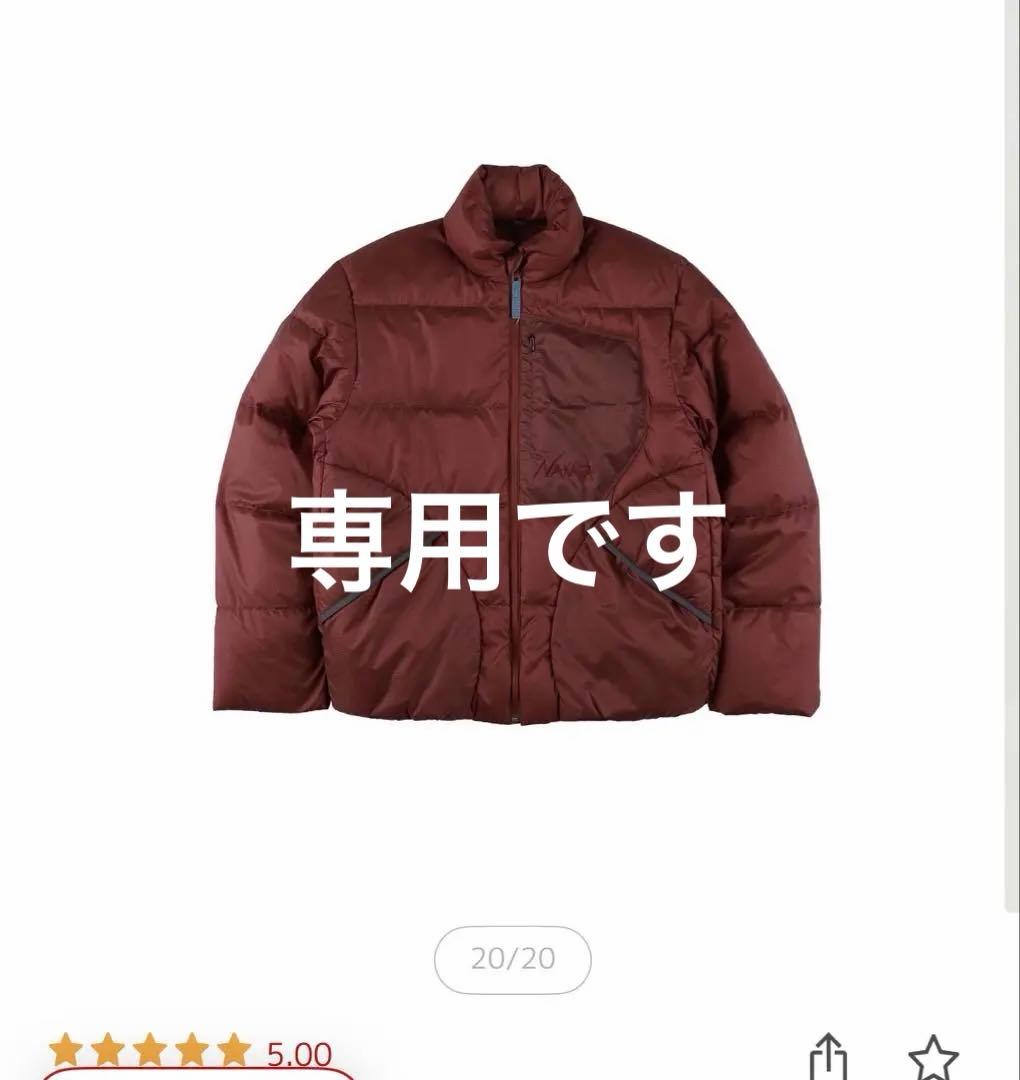Share this jacket listing
This screenshot has height=1080, width=1020.
coord(828,1059)
